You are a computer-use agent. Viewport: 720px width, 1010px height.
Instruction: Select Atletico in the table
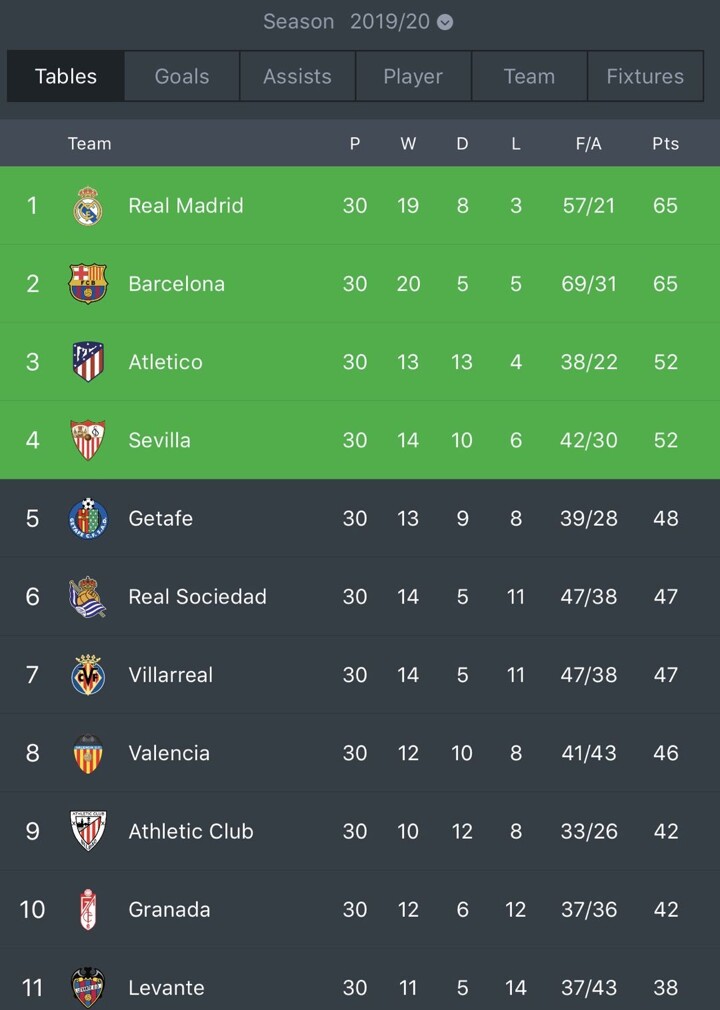[x=165, y=362]
